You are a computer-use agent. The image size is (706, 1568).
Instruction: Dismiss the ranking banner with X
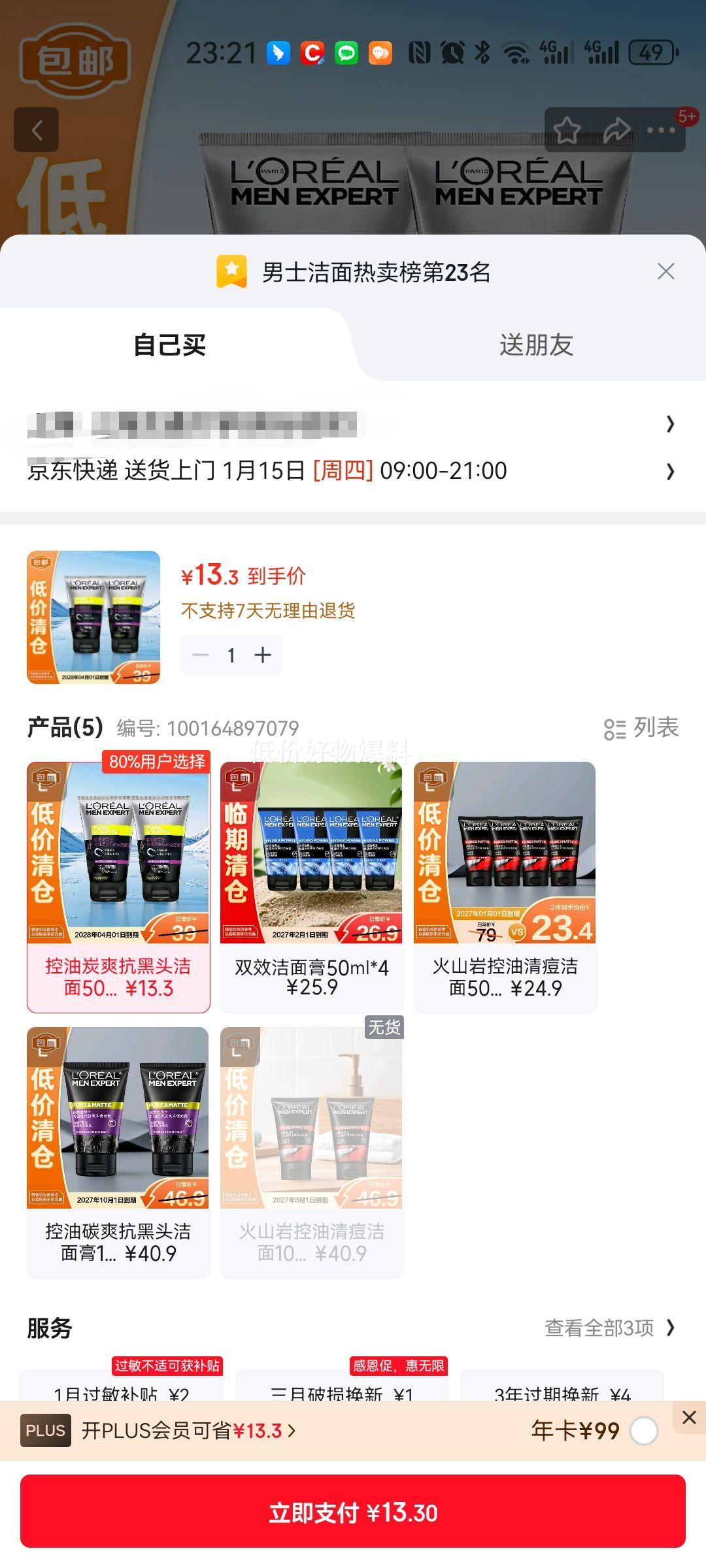click(x=665, y=272)
